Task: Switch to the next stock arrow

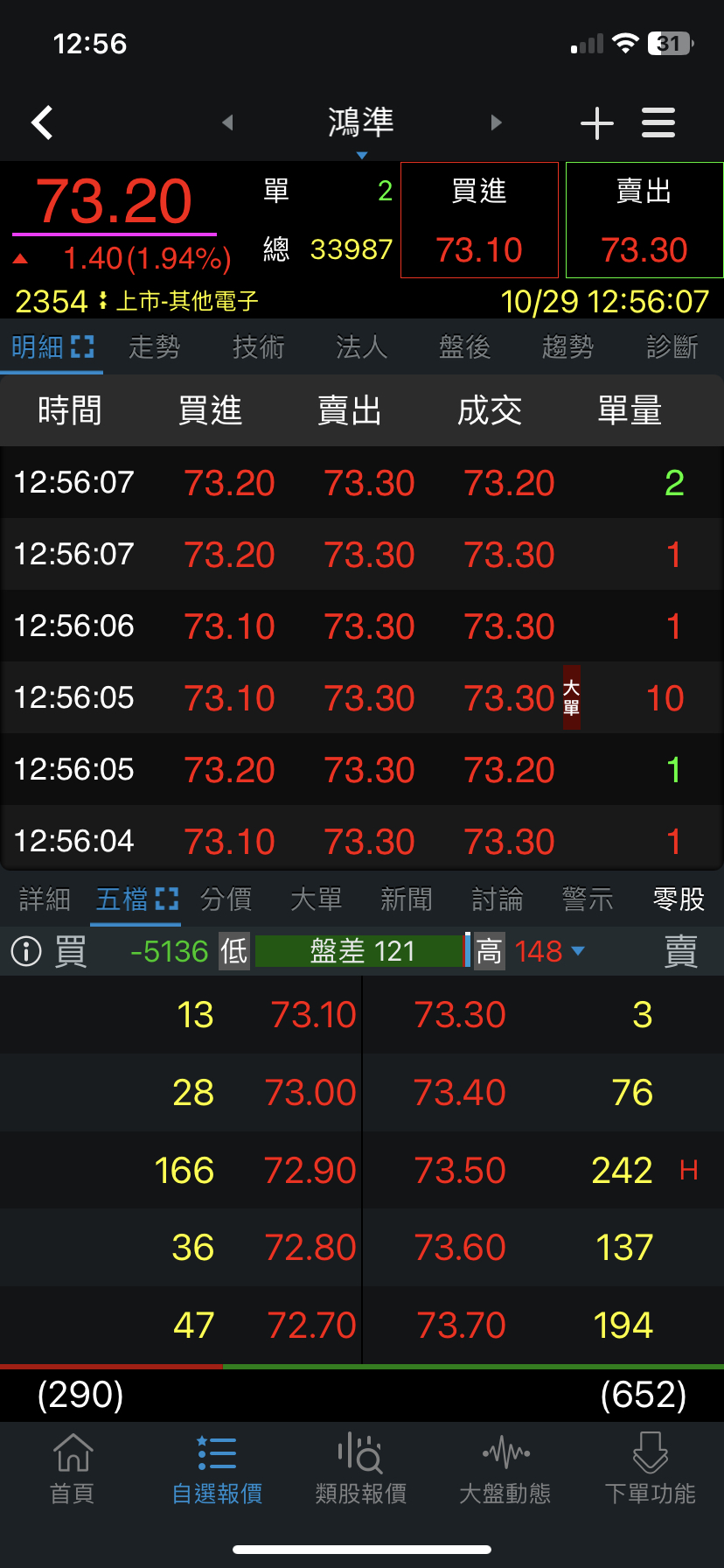Action: 497,122
